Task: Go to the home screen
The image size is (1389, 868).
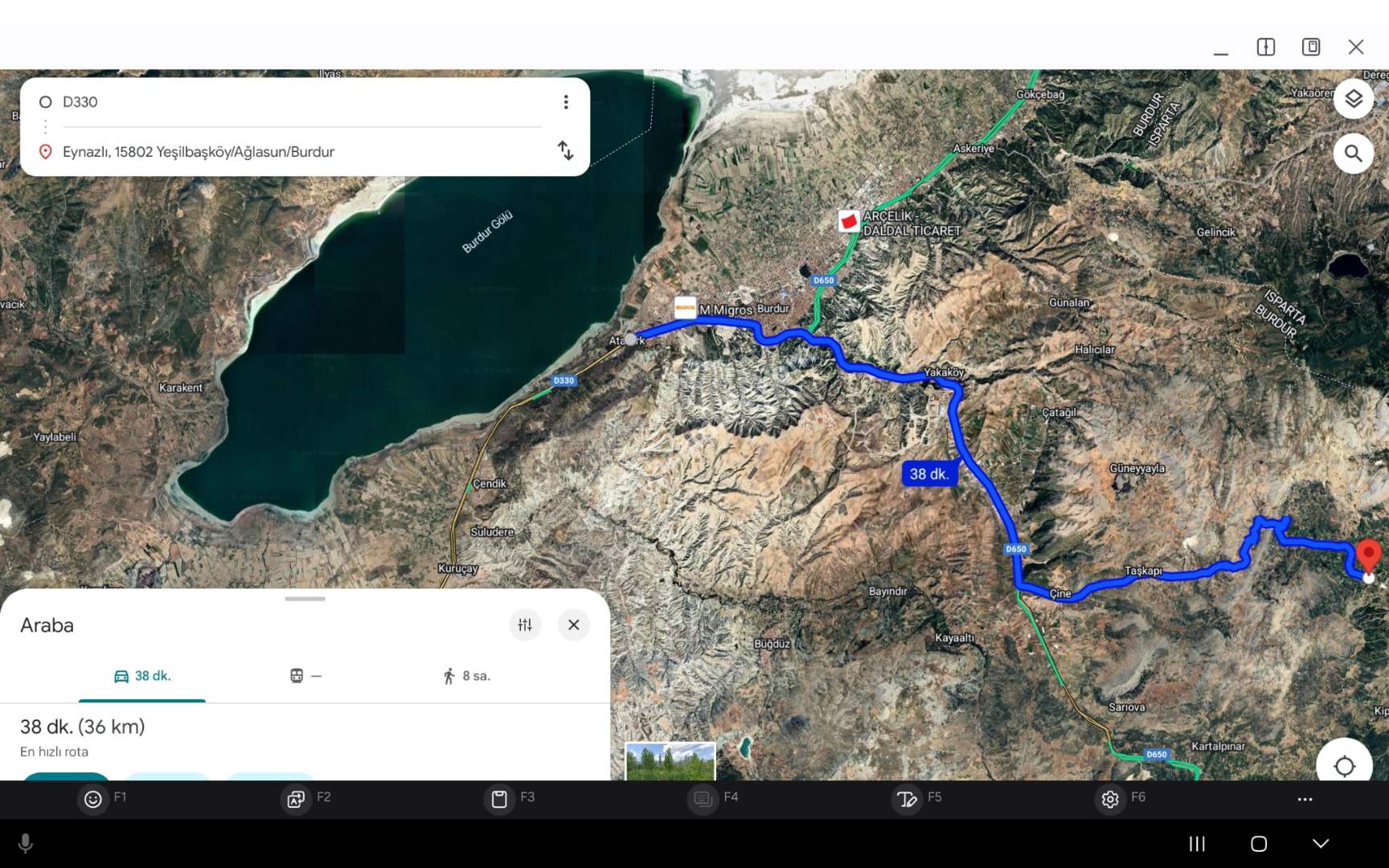Action: tap(1259, 843)
